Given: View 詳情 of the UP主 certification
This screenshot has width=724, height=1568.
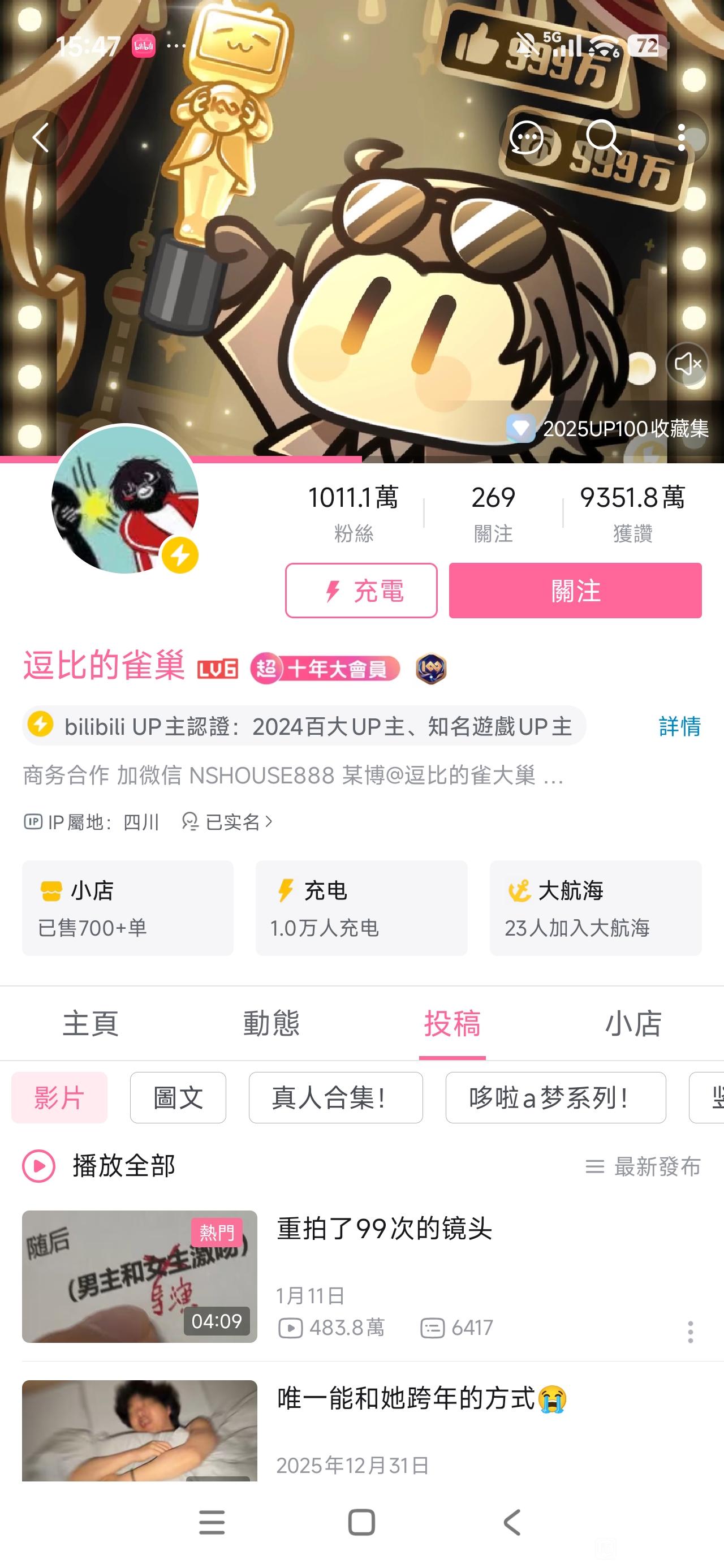Looking at the screenshot, I should 679,726.
